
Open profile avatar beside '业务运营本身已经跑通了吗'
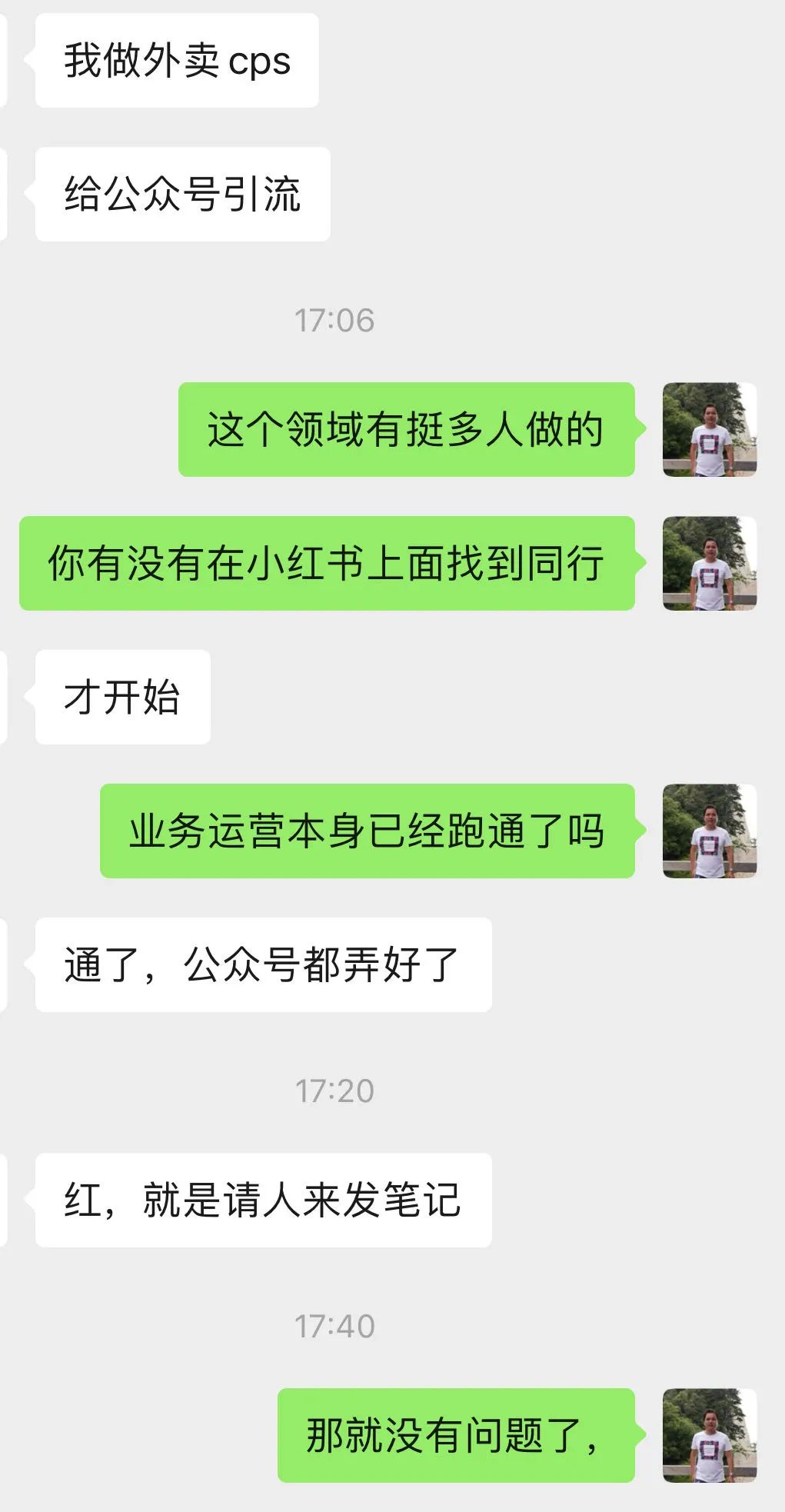coord(710,831)
